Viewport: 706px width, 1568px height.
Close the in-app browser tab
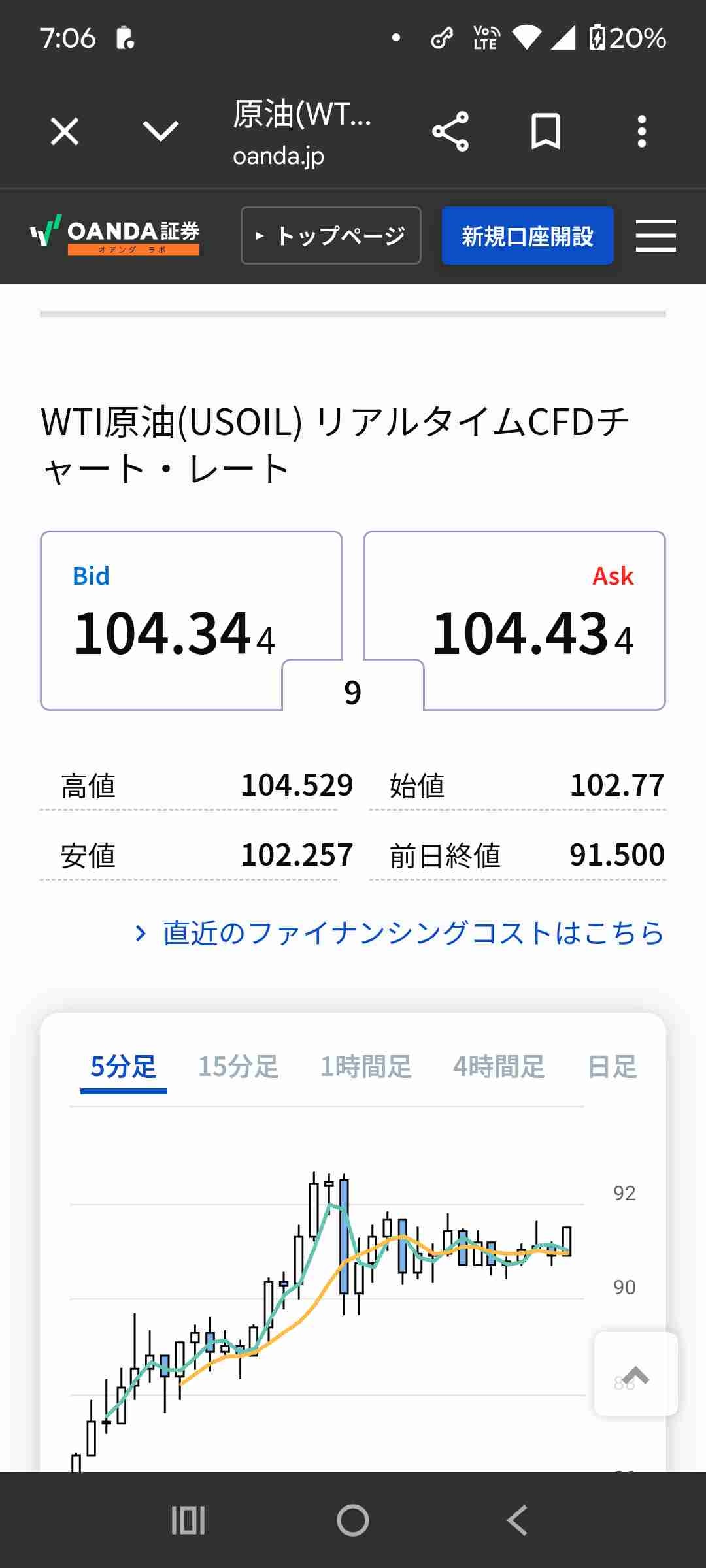[x=65, y=131]
